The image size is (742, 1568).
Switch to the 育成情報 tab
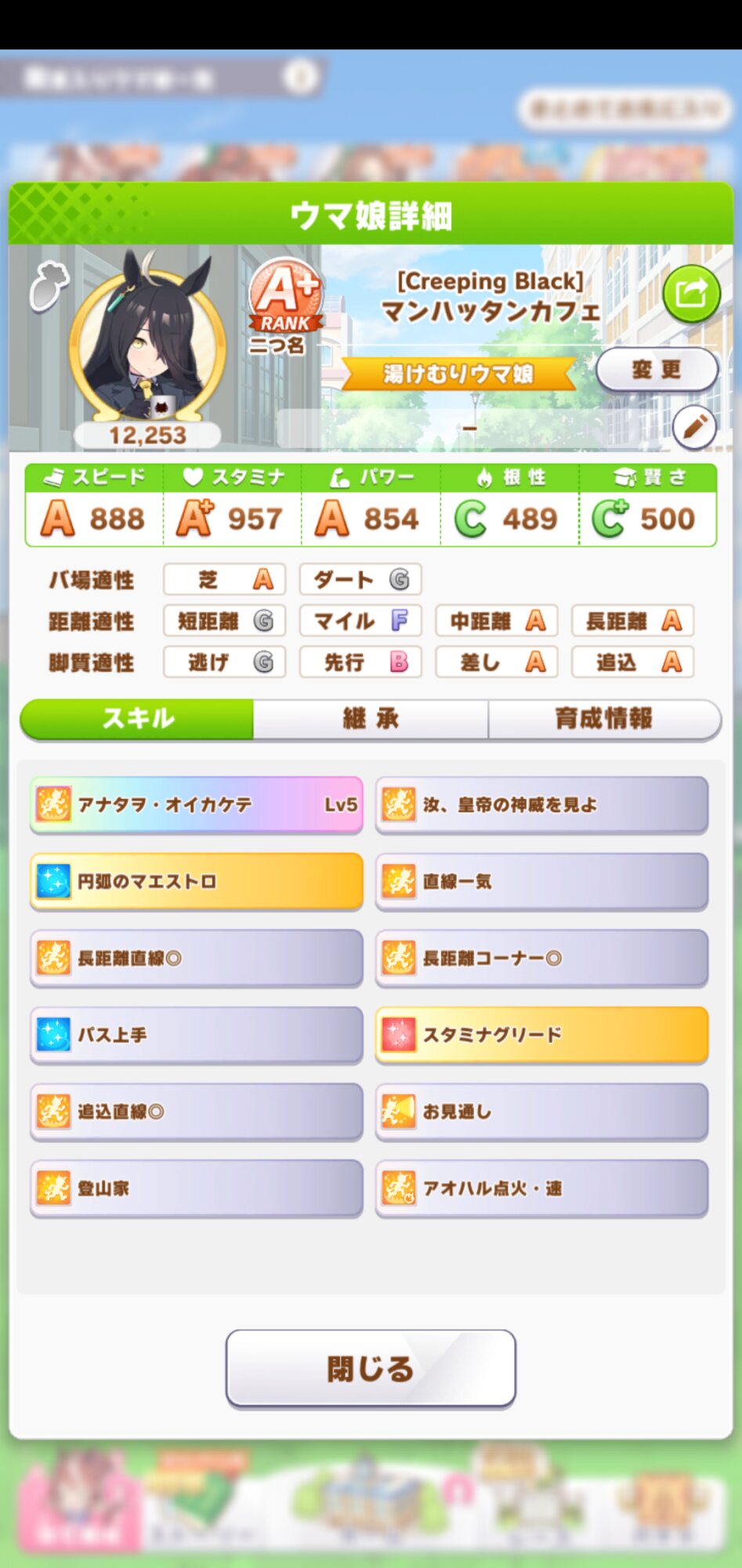(x=604, y=718)
